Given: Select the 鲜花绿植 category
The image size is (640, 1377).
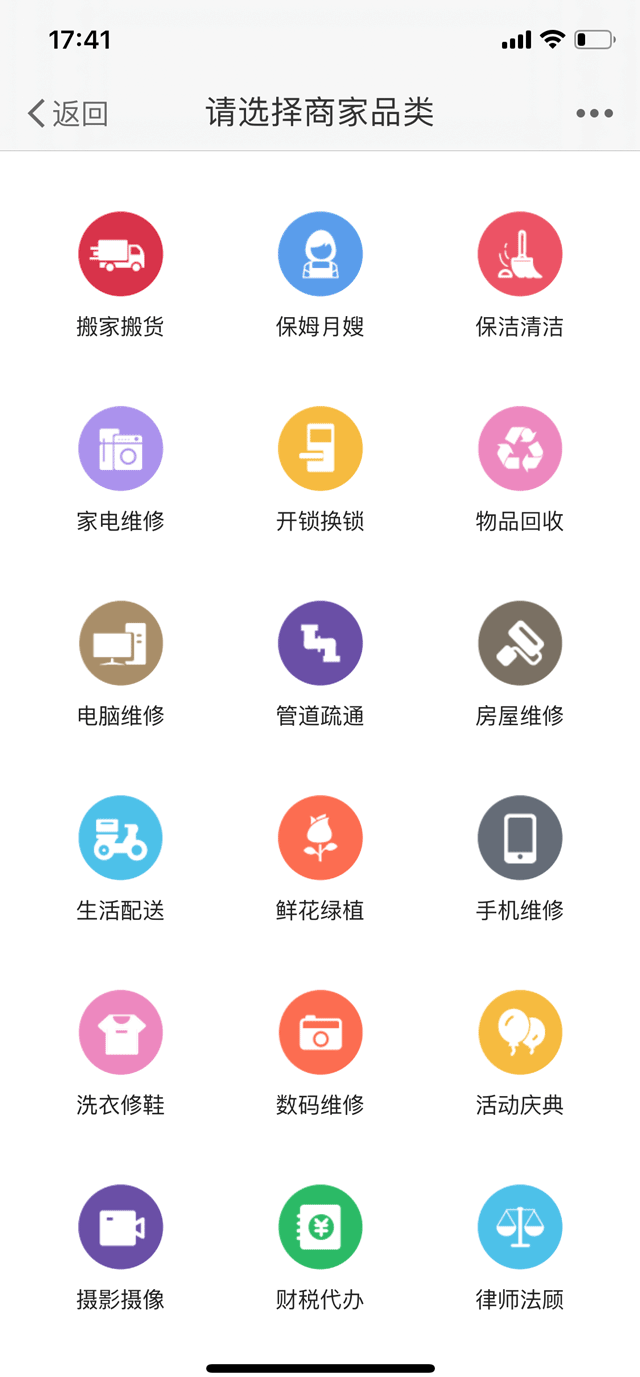Looking at the screenshot, I should (x=320, y=838).
